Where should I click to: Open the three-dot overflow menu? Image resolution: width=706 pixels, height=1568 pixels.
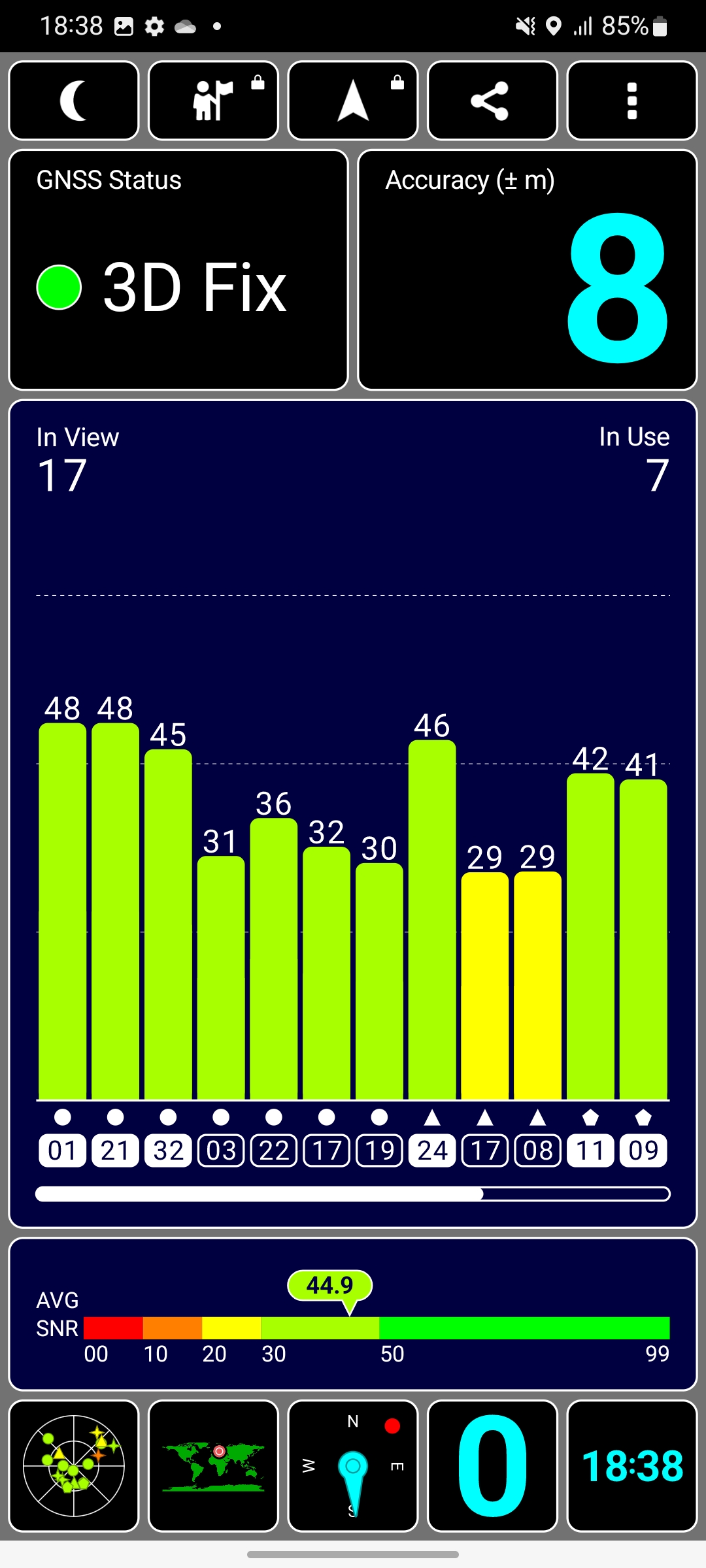pyautogui.click(x=631, y=101)
